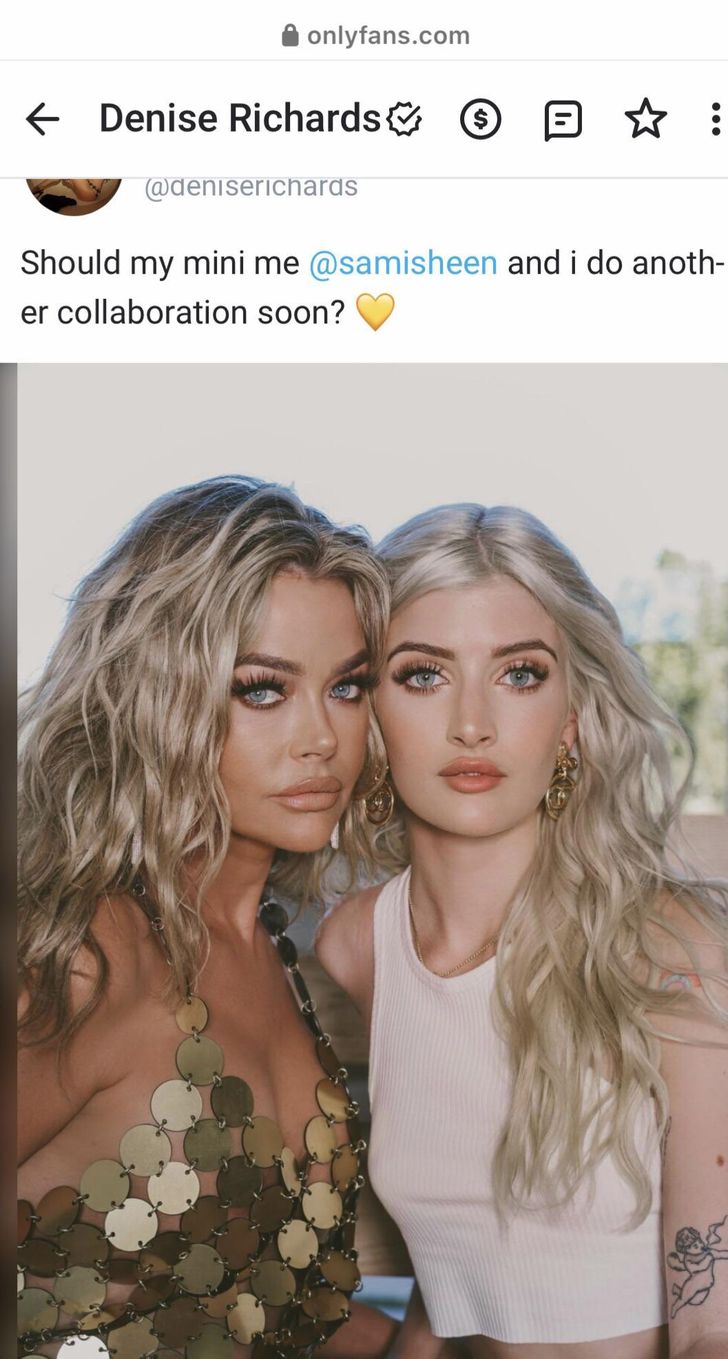
Task: Open the @samisheen mention link
Action: coord(403,263)
